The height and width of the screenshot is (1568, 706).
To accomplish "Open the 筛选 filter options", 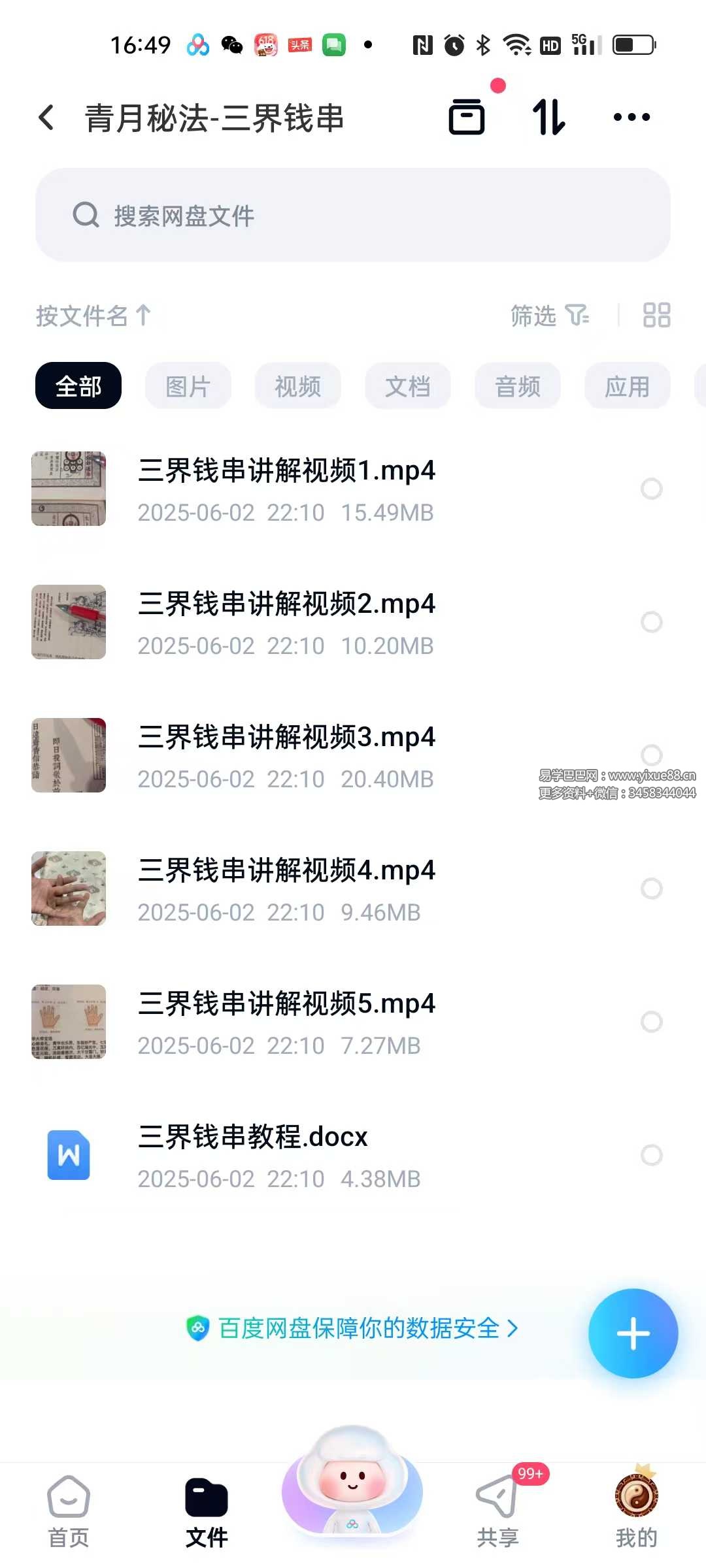I will 549,316.
